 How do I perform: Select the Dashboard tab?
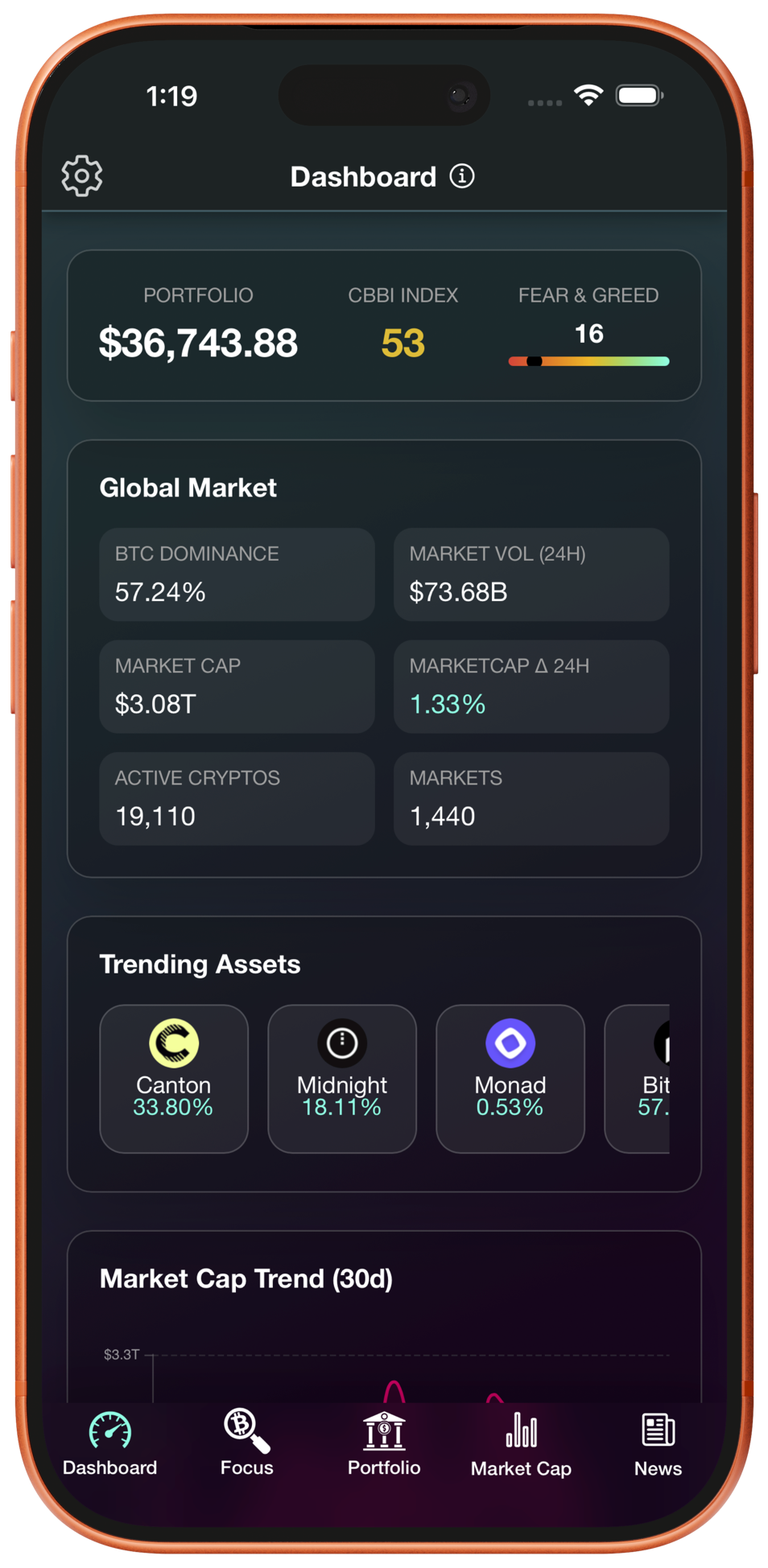[x=110, y=1443]
